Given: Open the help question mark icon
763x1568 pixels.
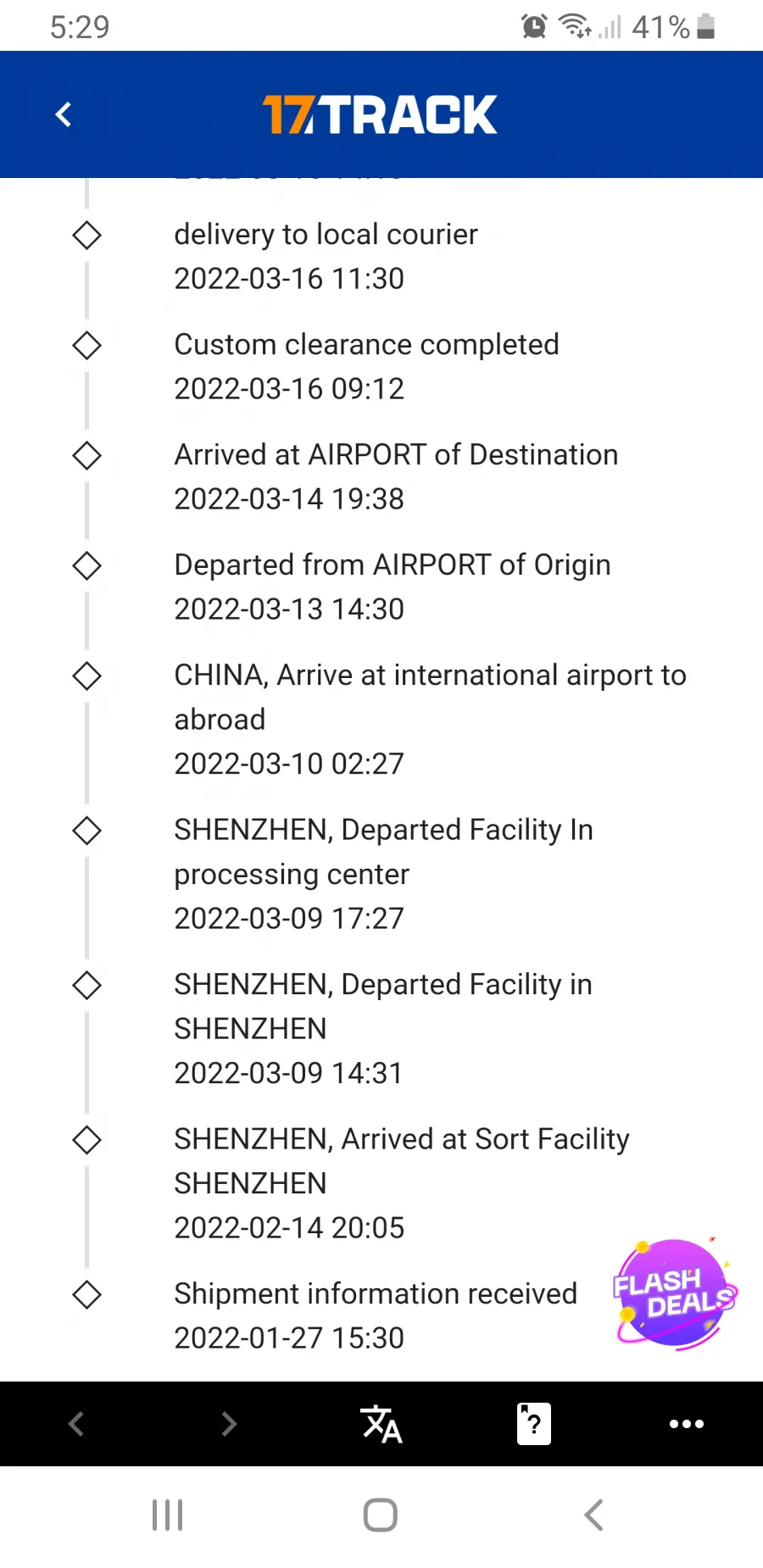Looking at the screenshot, I should point(534,1423).
